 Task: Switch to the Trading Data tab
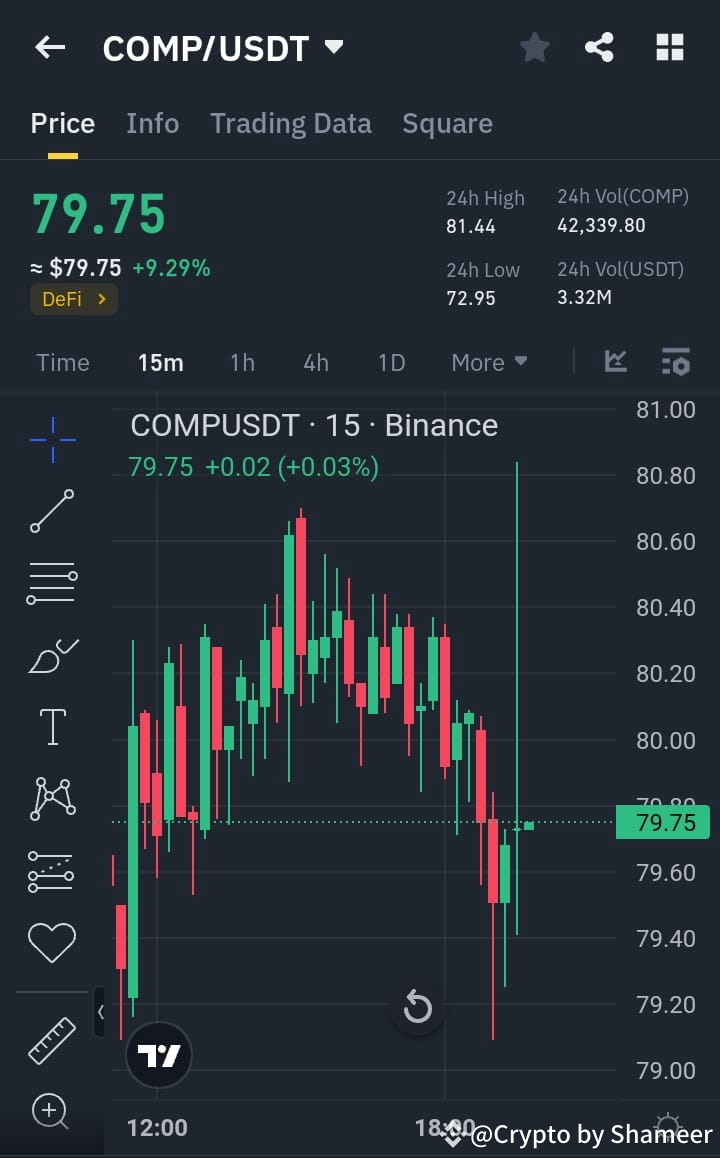tap(290, 122)
